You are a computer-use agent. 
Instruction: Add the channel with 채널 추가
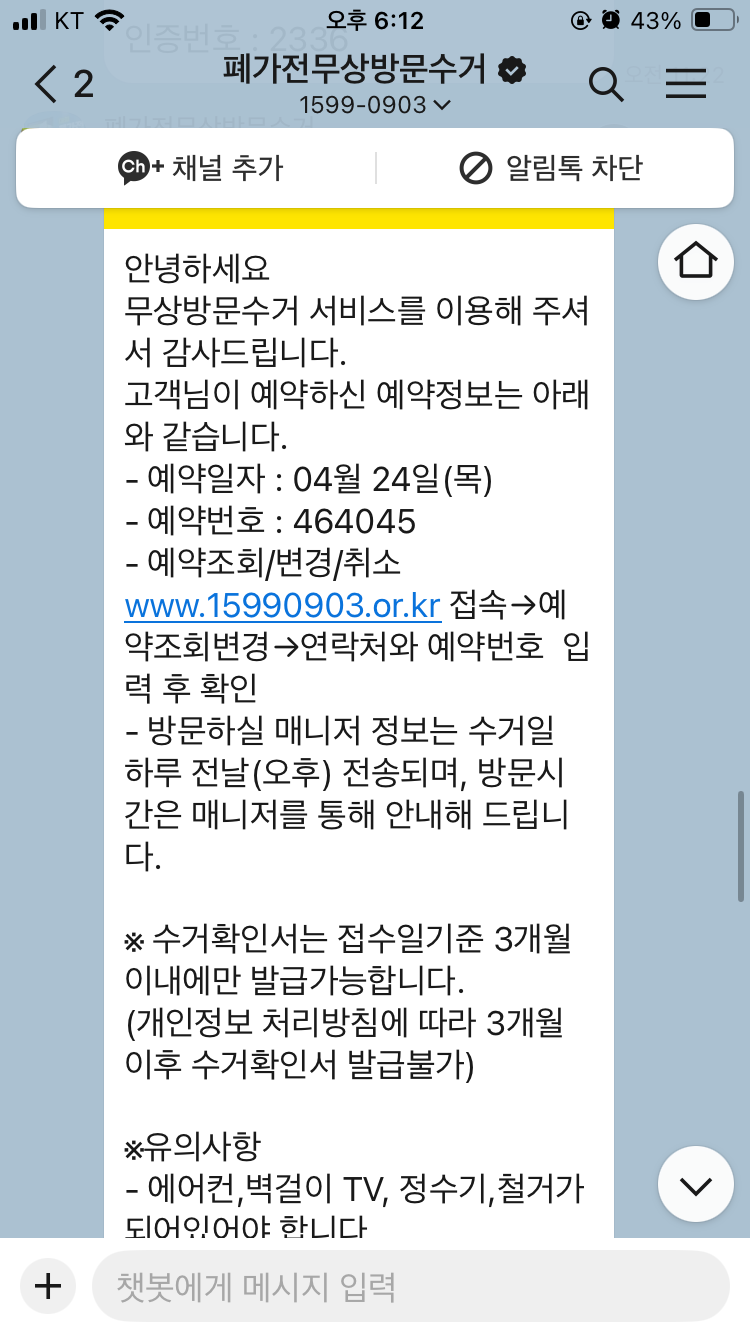click(x=200, y=167)
